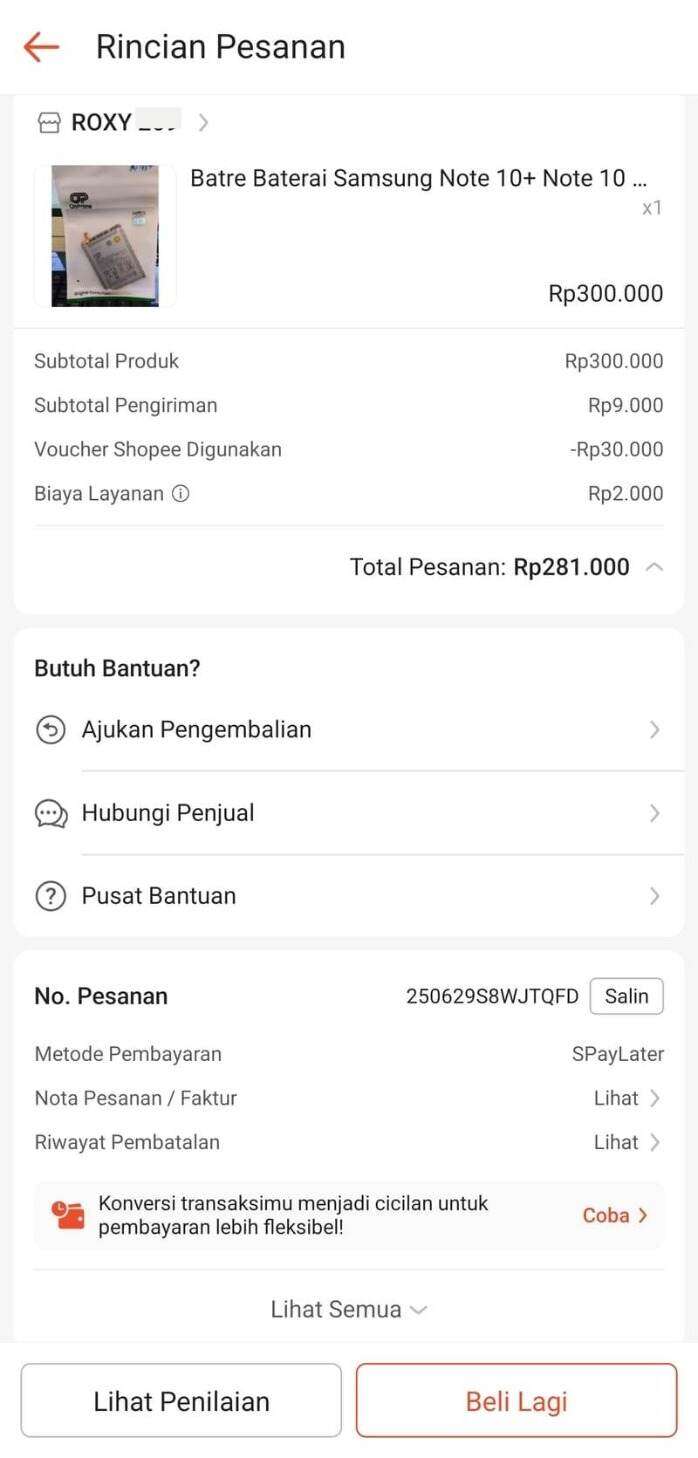Collapse the Total Pesanan breakdown
698x1458 pixels.
tap(654, 568)
